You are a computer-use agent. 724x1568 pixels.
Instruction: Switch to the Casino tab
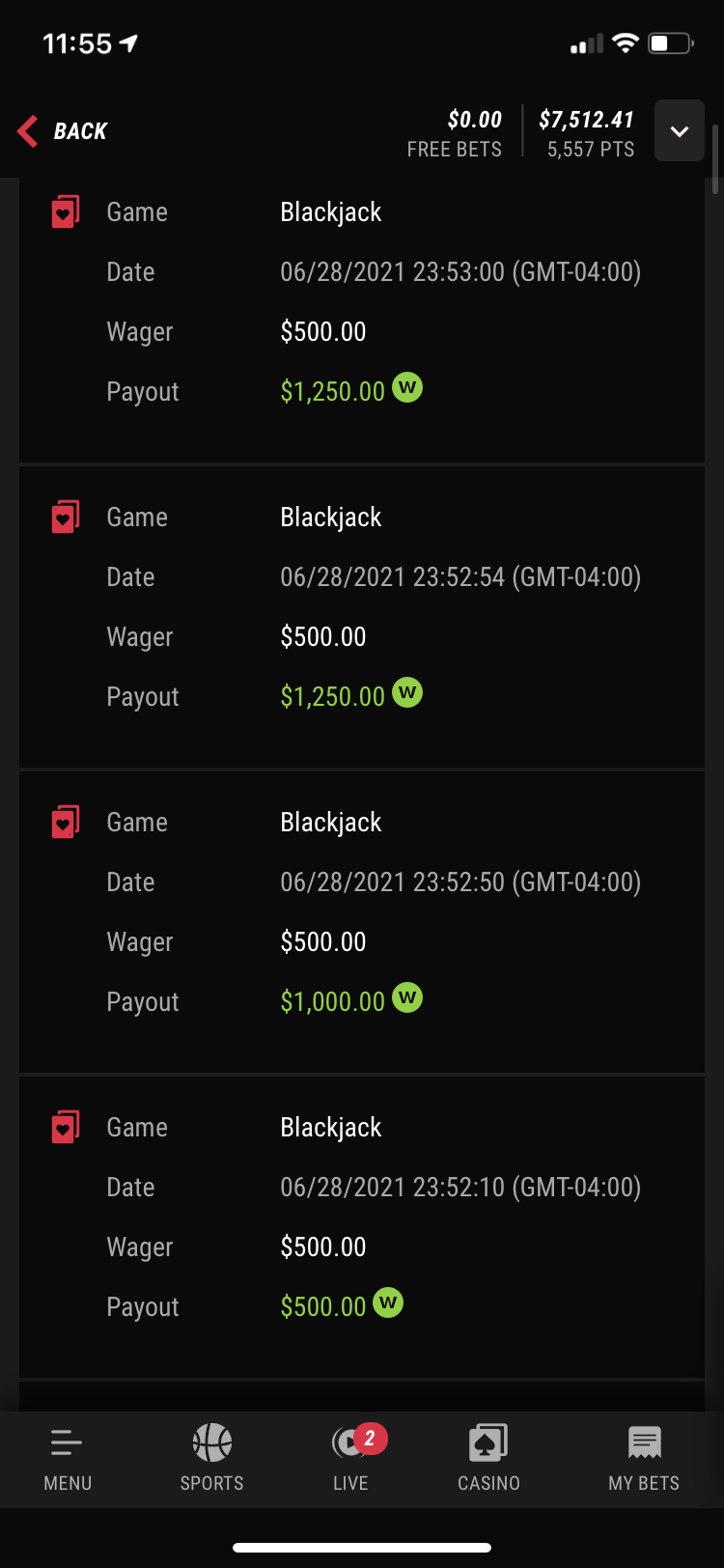(x=488, y=1458)
